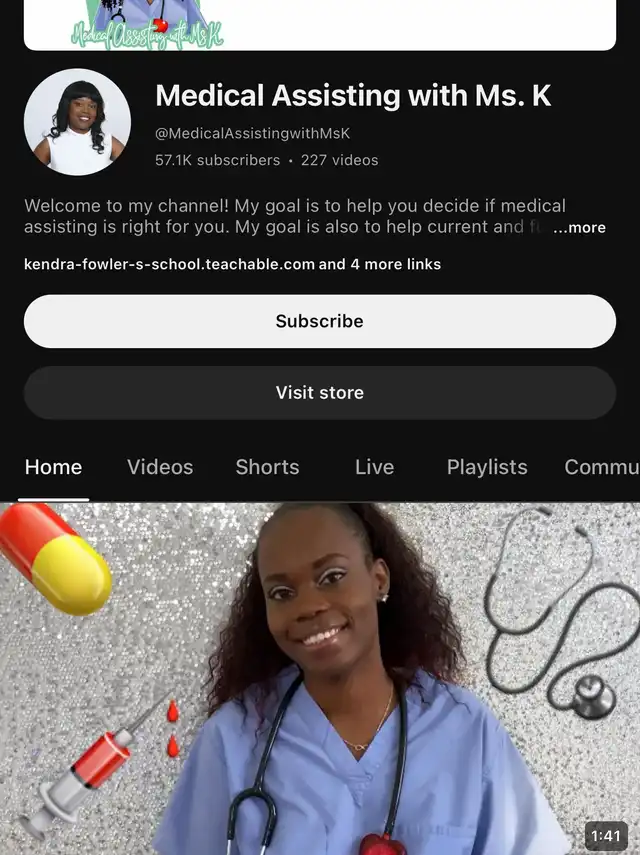Select the Home tab
The image size is (640, 855).
(54, 467)
